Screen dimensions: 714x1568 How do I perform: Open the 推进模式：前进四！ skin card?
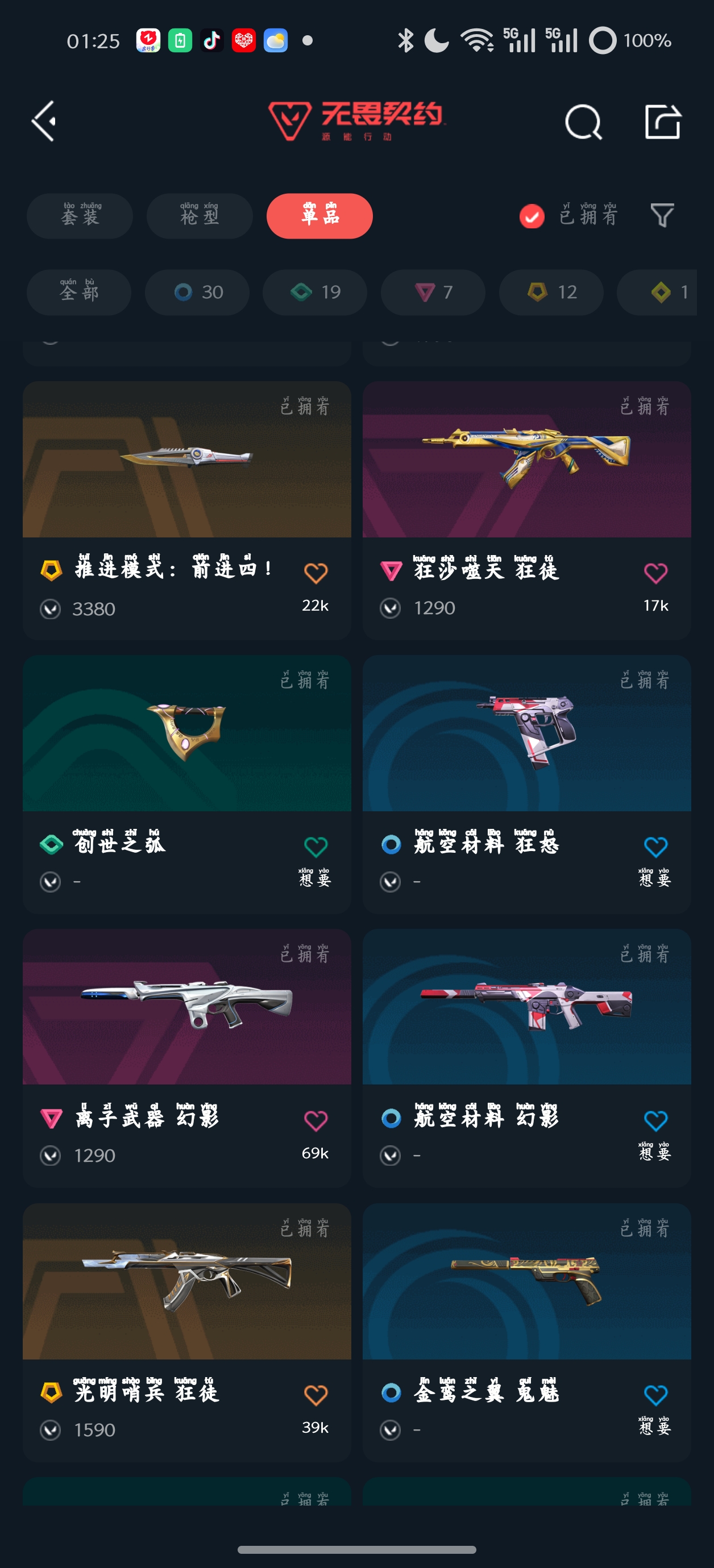(x=187, y=510)
